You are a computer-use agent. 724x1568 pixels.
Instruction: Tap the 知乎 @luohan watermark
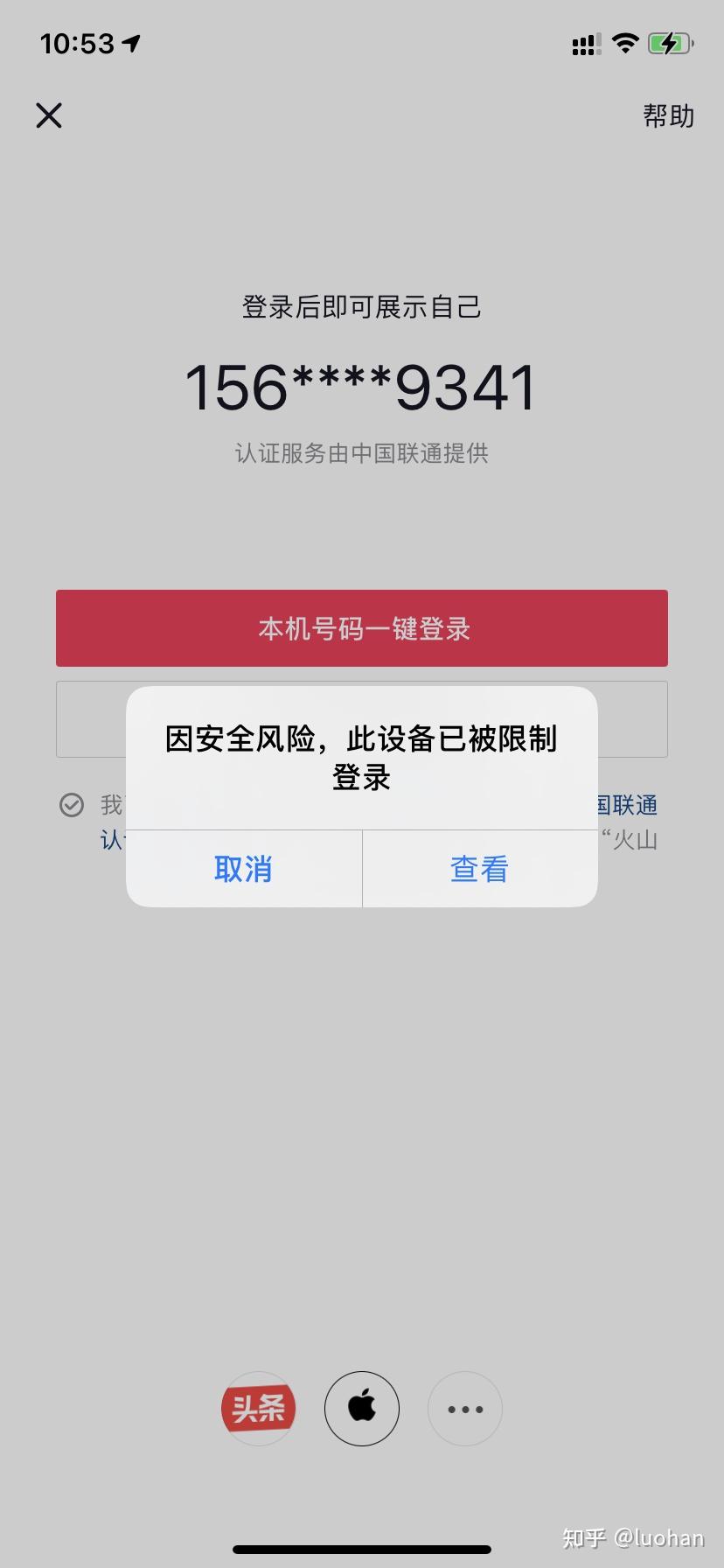[x=636, y=1538]
